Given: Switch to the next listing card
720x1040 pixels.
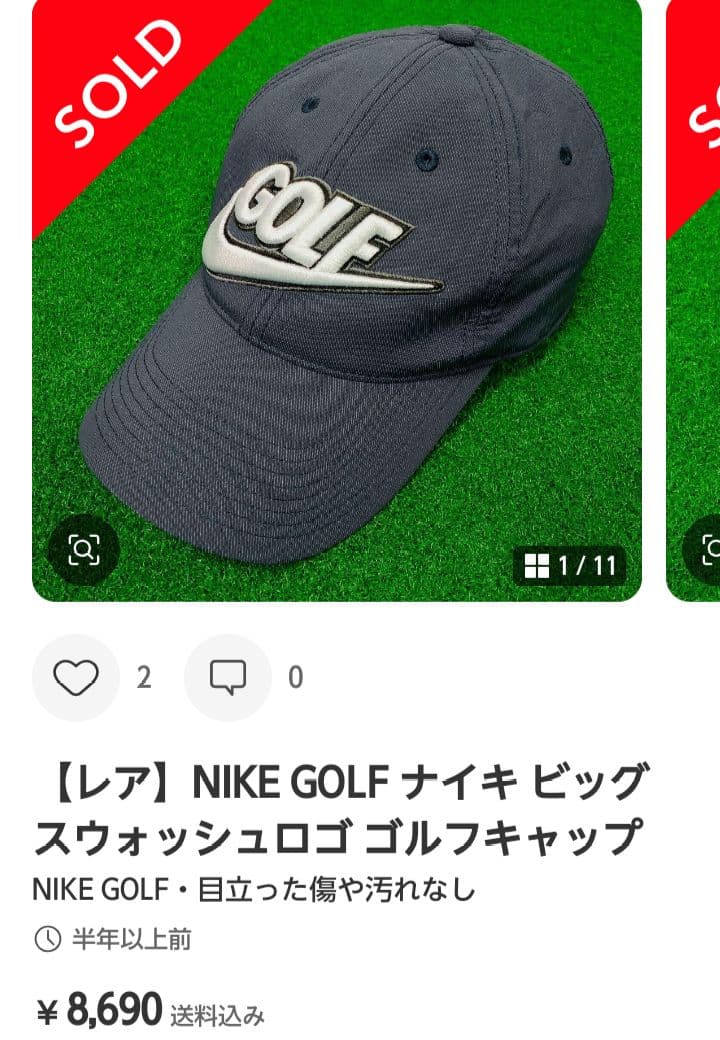Looking at the screenshot, I should (x=700, y=300).
